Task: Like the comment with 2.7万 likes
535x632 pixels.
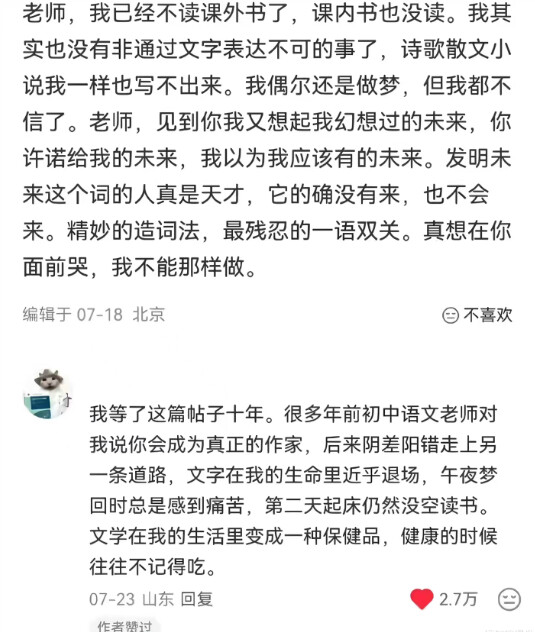Action: click(422, 599)
